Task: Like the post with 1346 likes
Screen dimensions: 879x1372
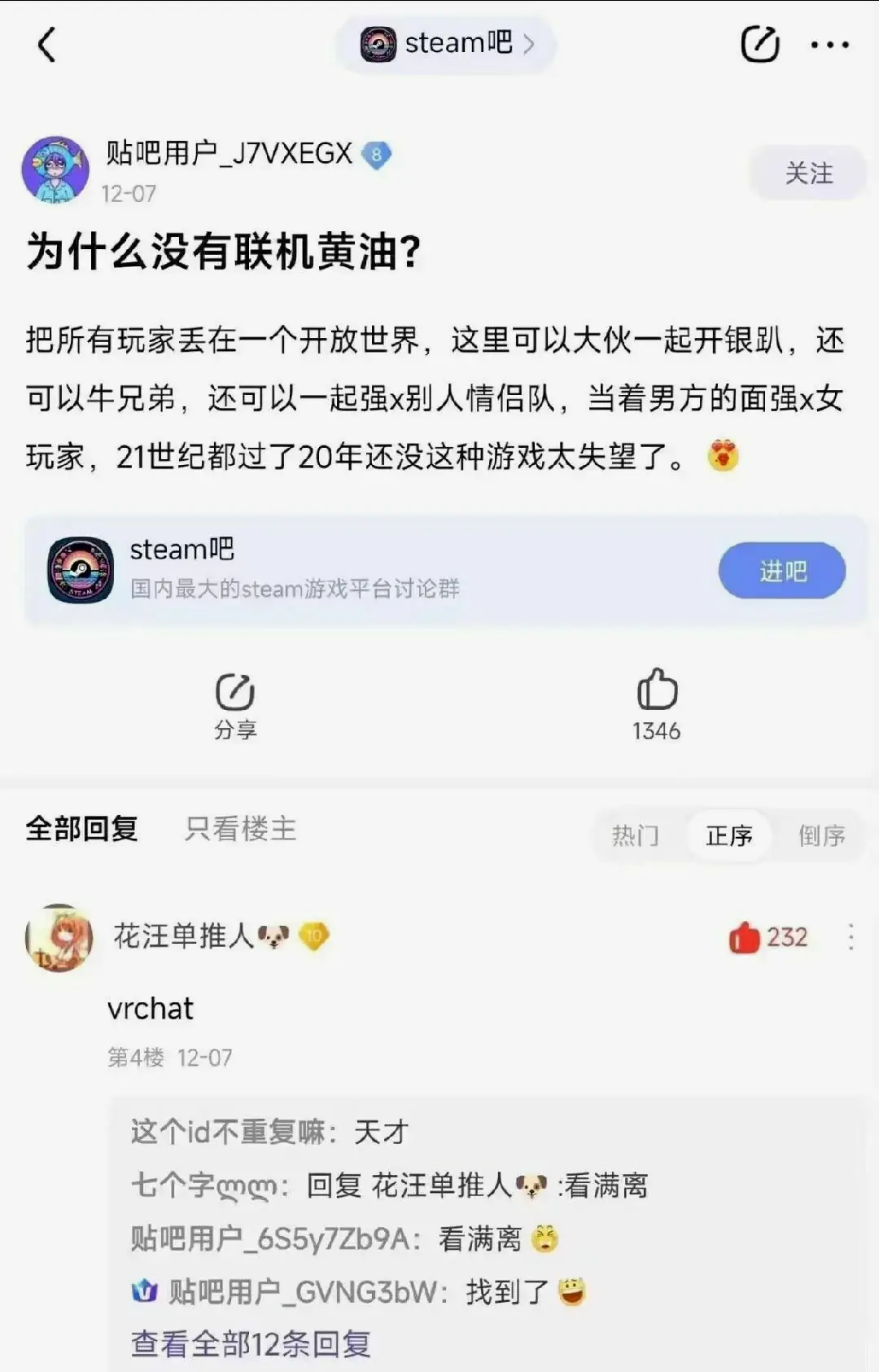Action: point(657,704)
